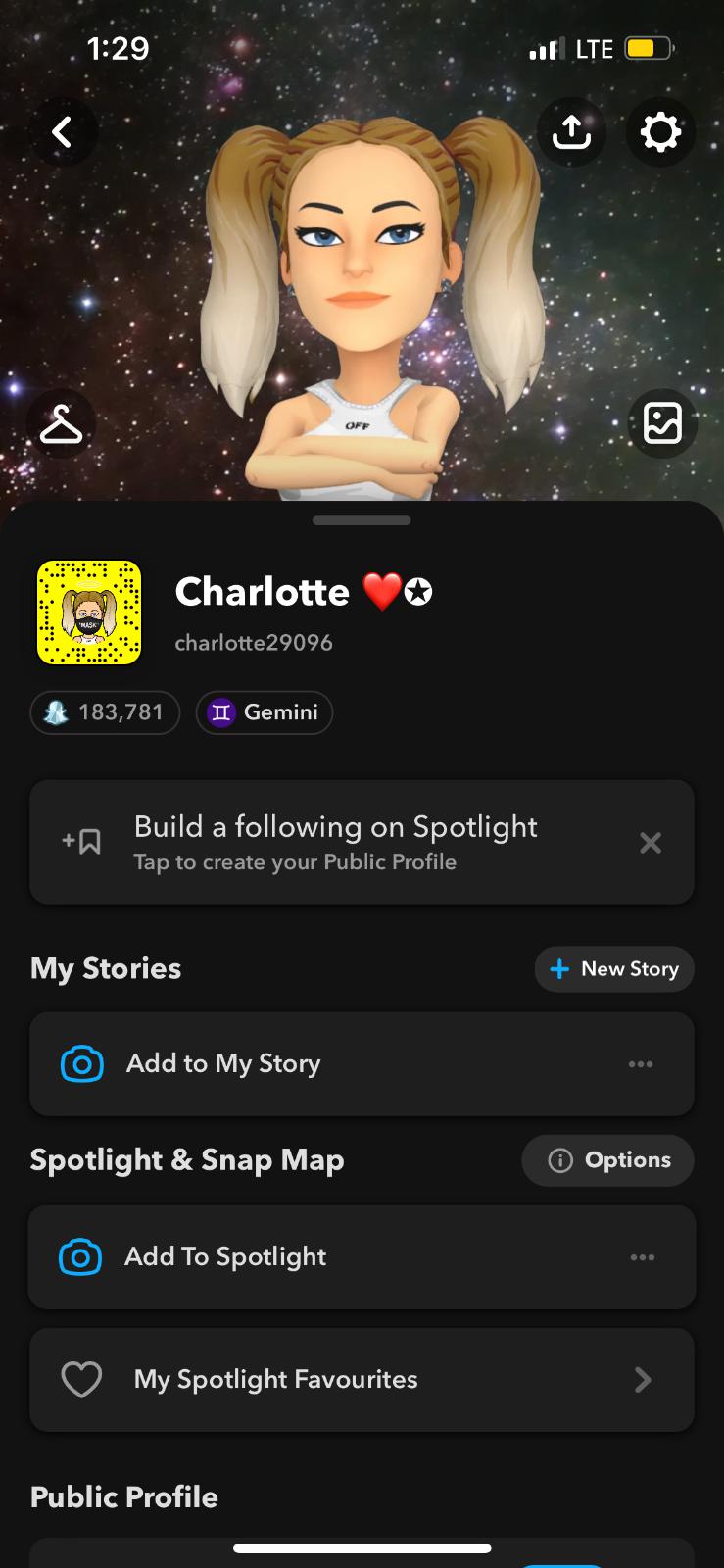This screenshot has height=1568, width=724.
Task: Change the profile background image
Action: coord(662,424)
